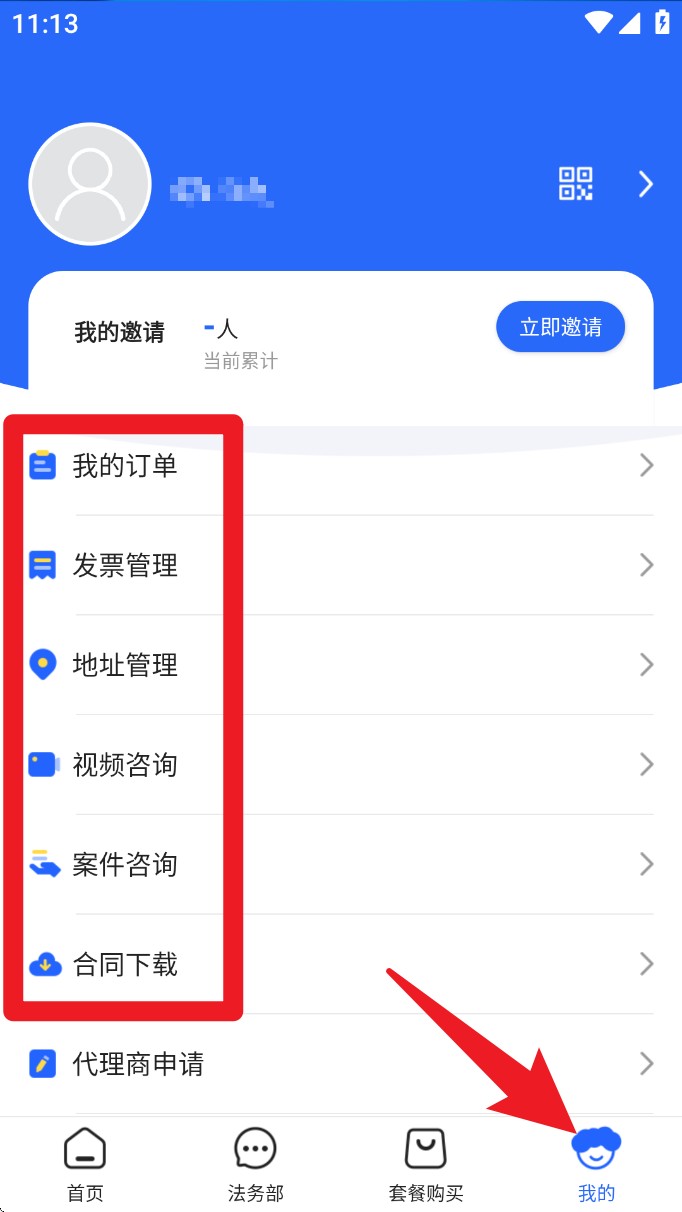Open 案件咨询 entry
This screenshot has height=1212, width=682.
coord(341,864)
